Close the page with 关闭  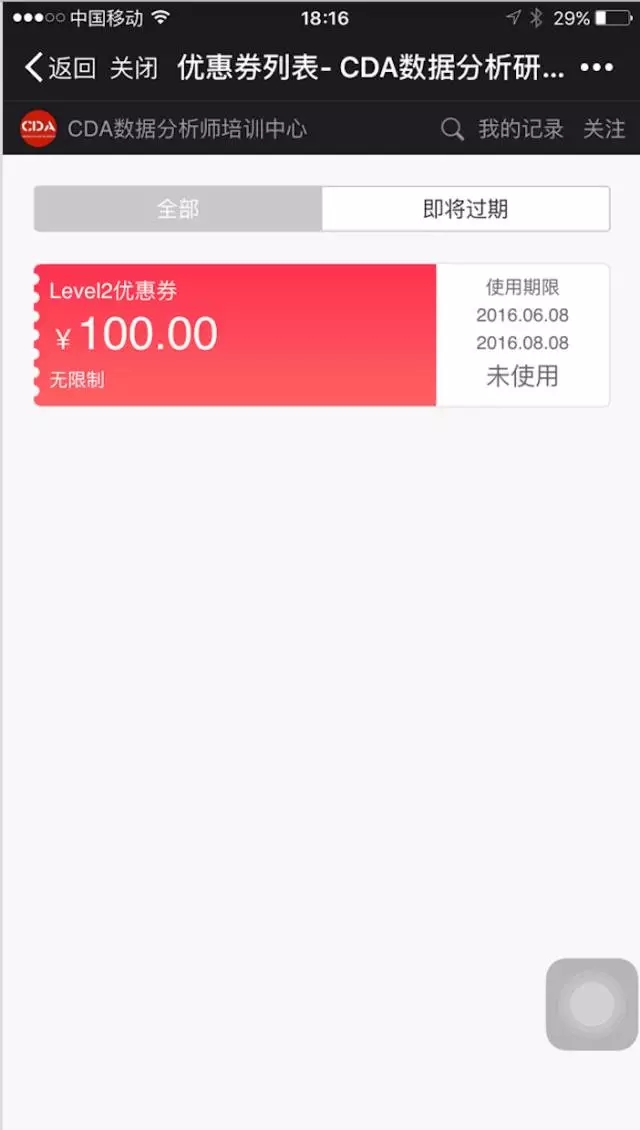point(134,68)
